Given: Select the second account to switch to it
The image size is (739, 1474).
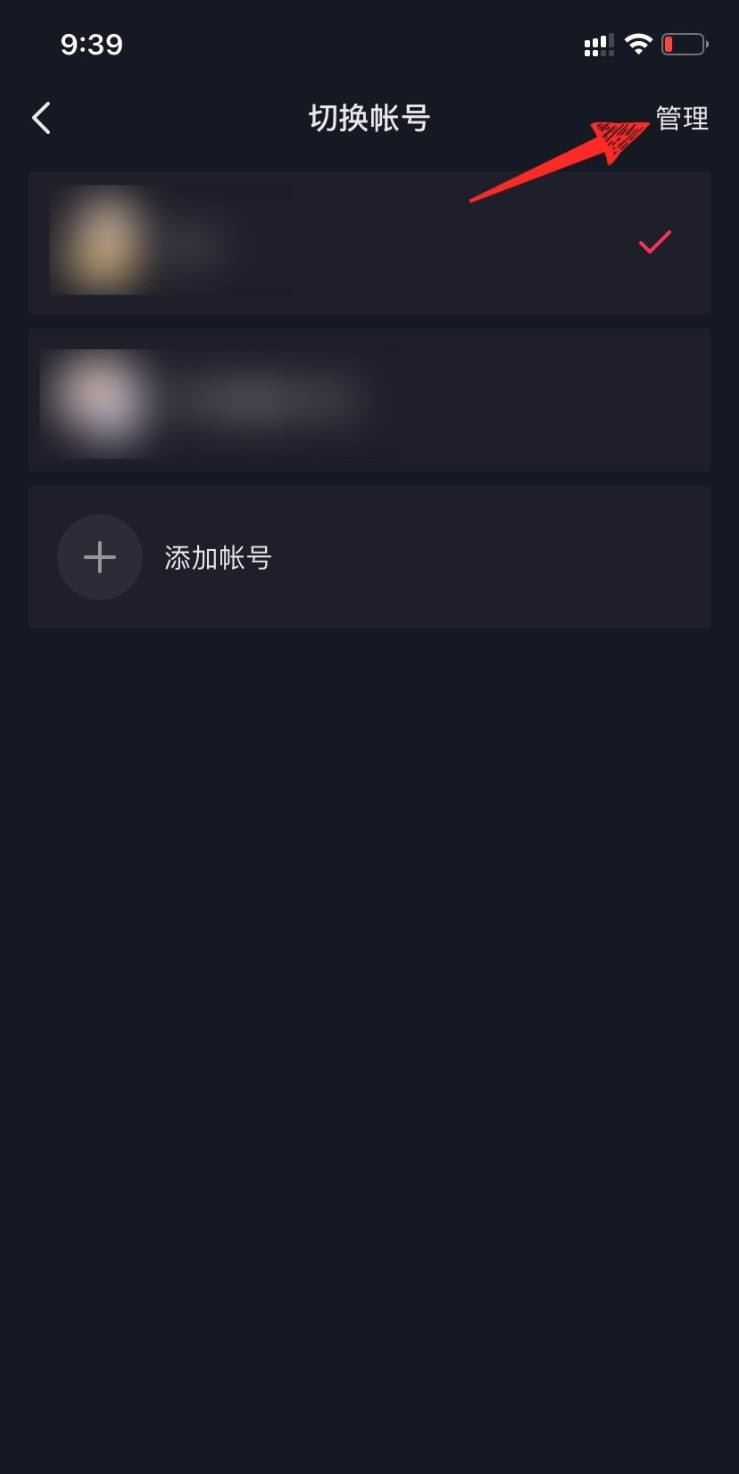Looking at the screenshot, I should coord(369,399).
